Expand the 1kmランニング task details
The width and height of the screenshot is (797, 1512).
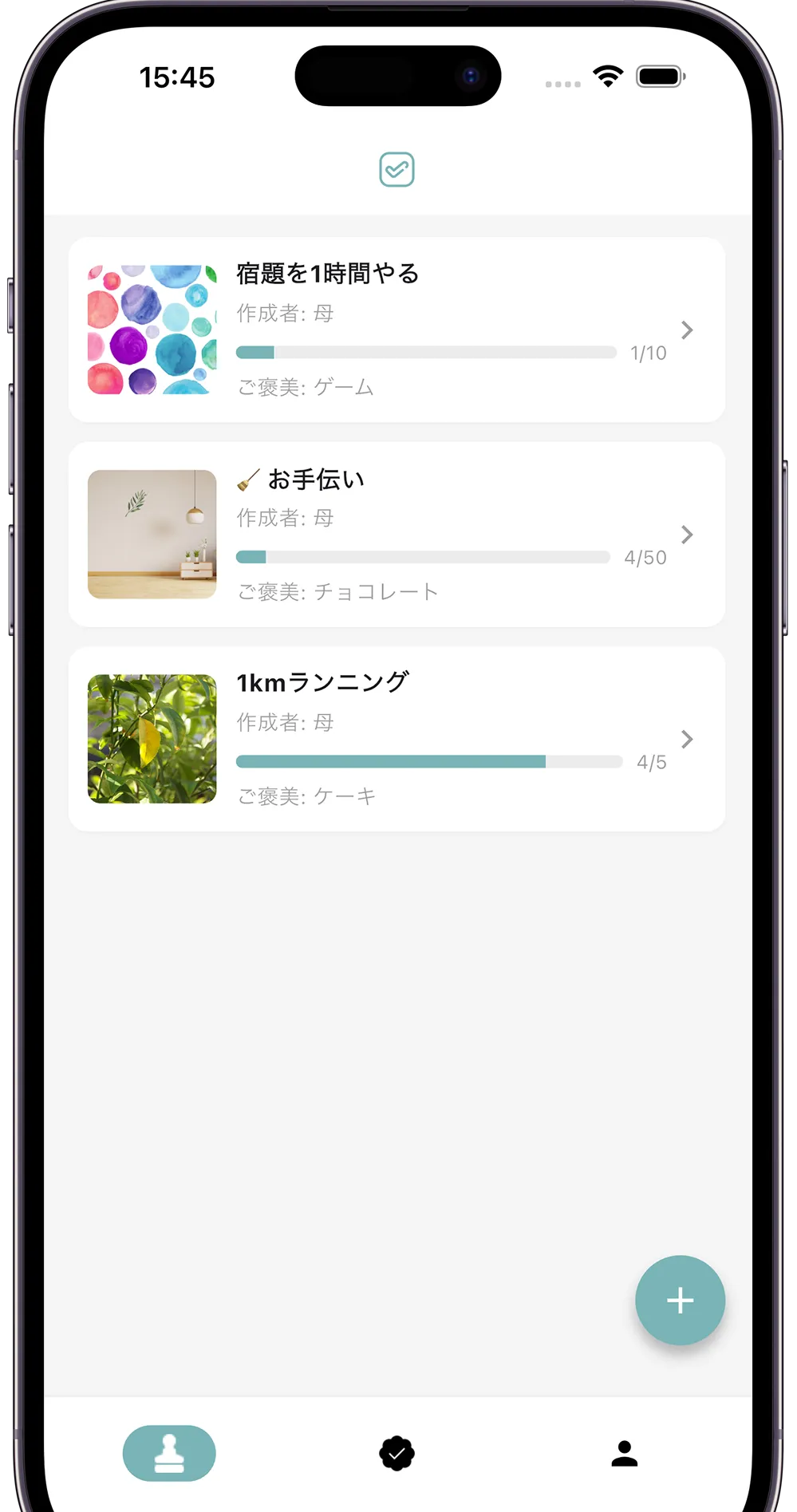click(x=687, y=739)
